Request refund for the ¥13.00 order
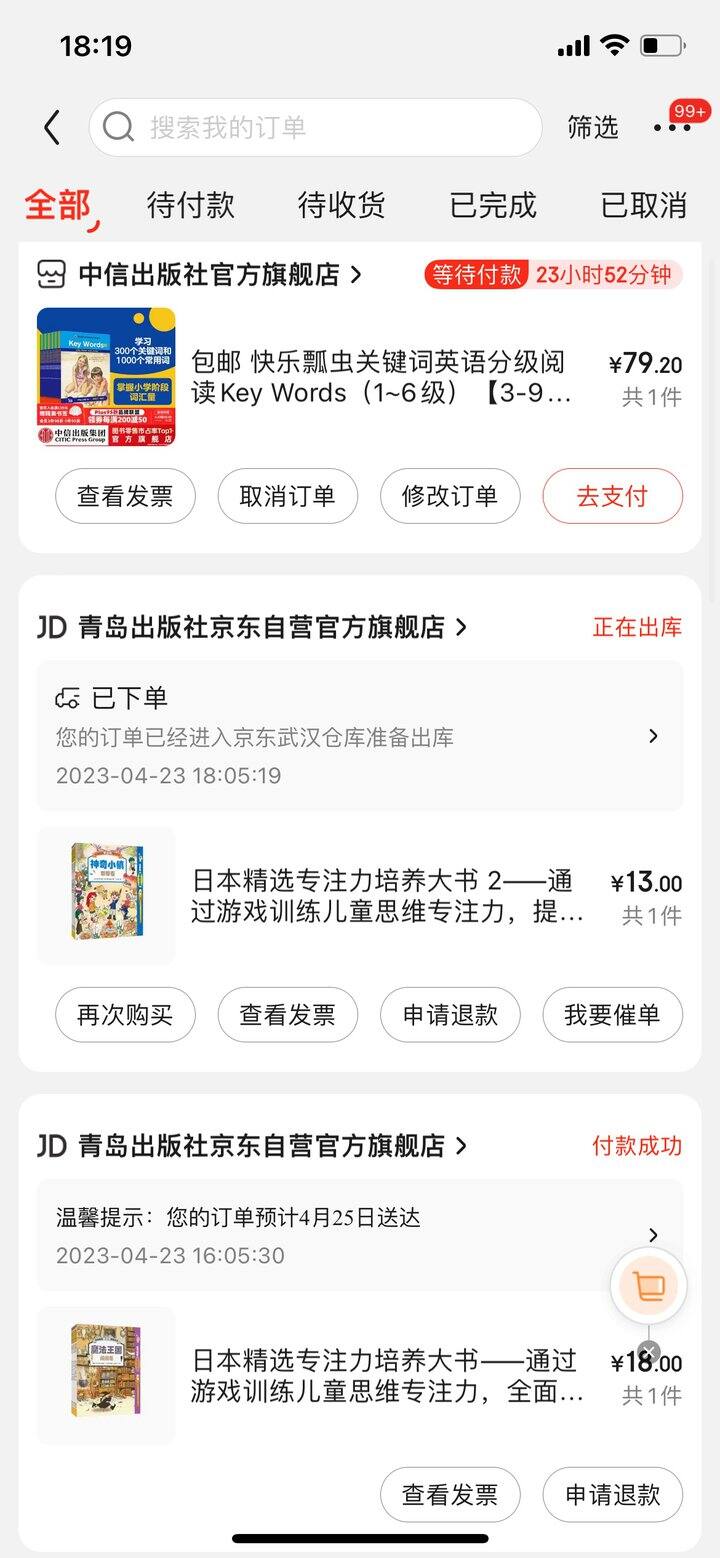 [x=450, y=1015]
